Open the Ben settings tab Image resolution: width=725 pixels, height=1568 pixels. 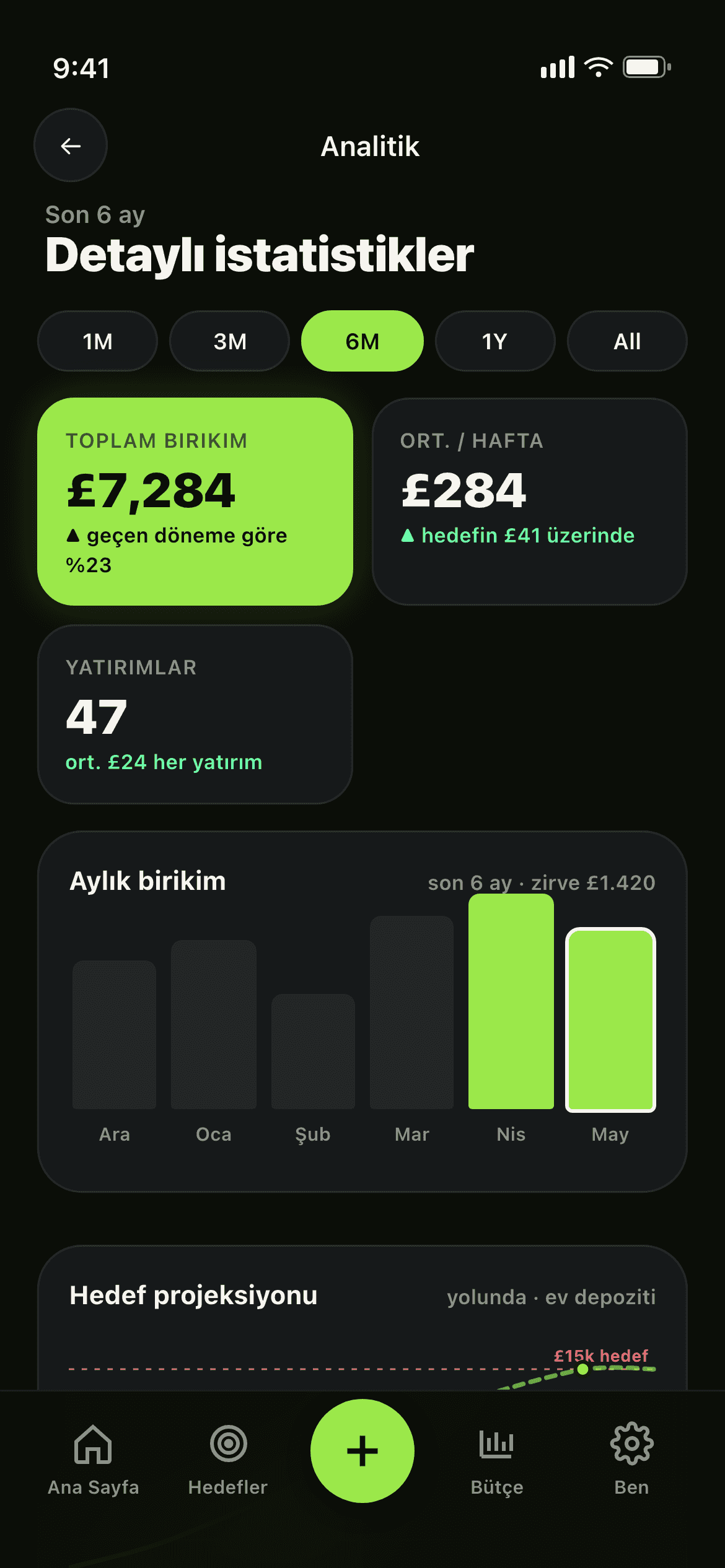631,1460
